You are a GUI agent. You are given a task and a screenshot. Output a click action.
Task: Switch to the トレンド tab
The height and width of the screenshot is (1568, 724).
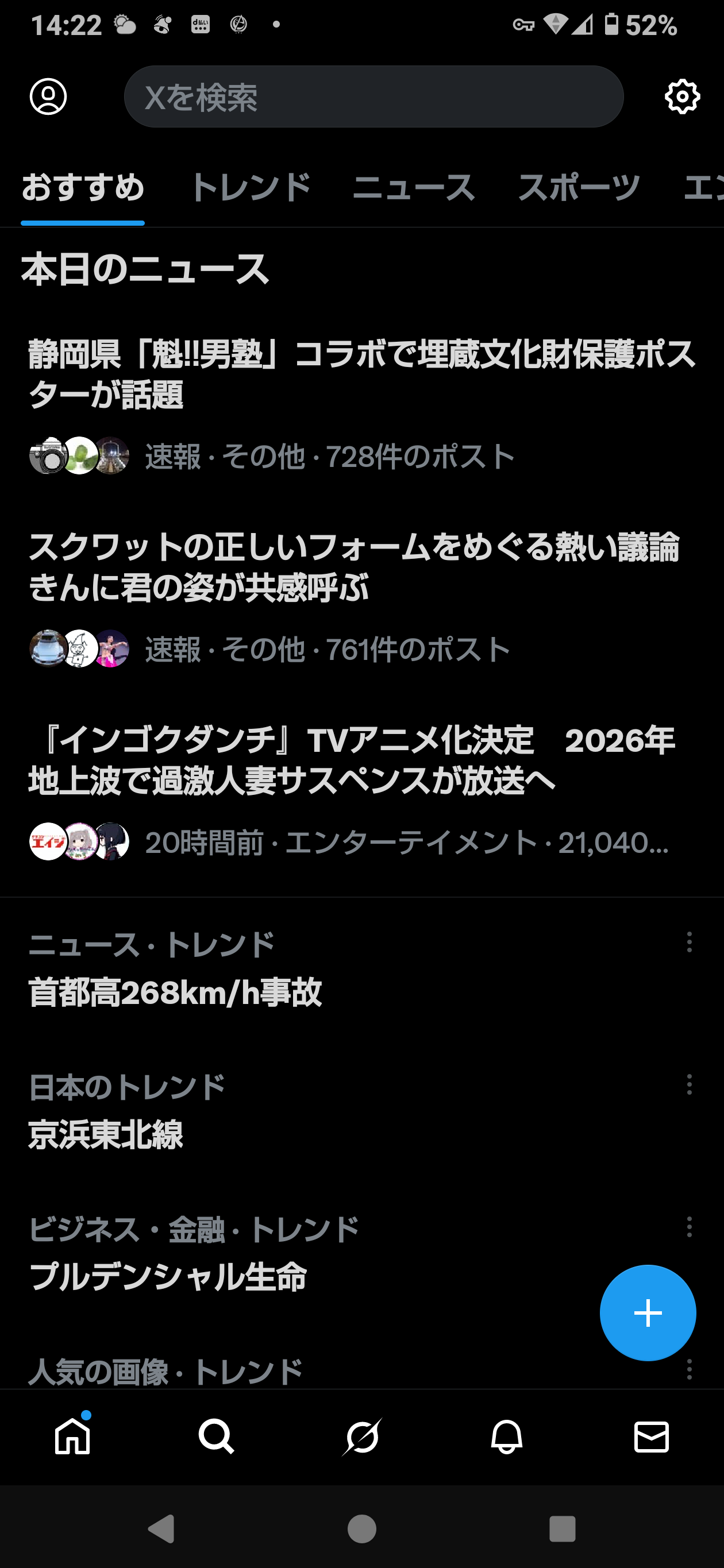251,187
